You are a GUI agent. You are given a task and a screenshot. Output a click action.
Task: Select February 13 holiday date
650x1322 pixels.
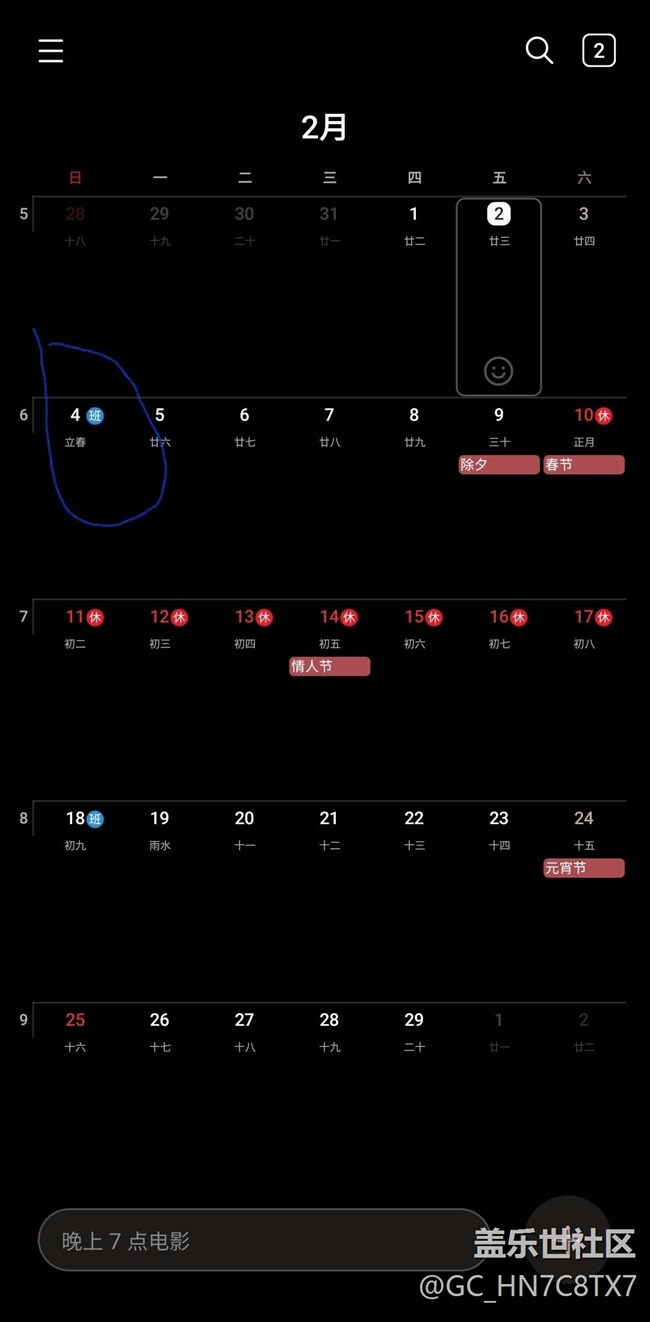click(245, 698)
